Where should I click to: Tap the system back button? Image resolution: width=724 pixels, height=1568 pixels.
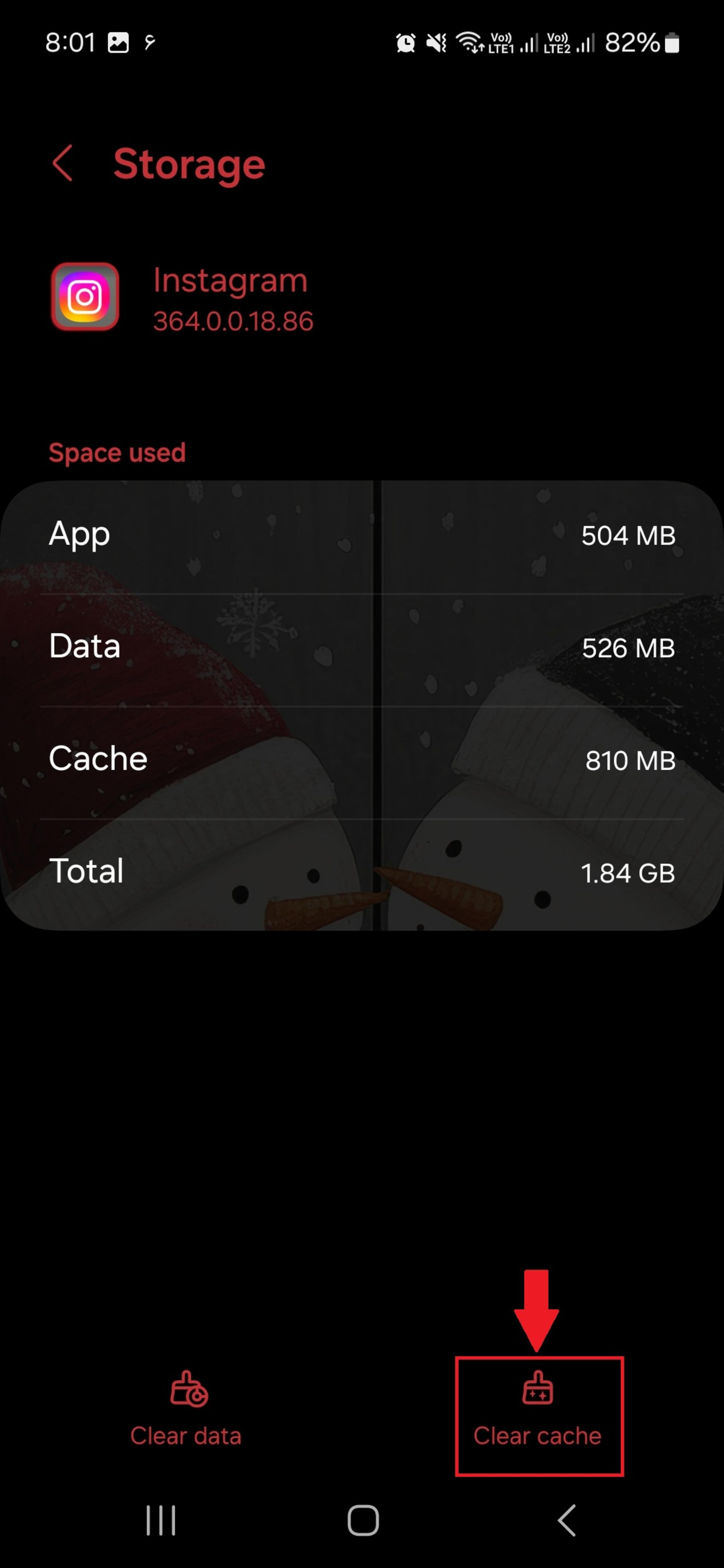[566, 1521]
